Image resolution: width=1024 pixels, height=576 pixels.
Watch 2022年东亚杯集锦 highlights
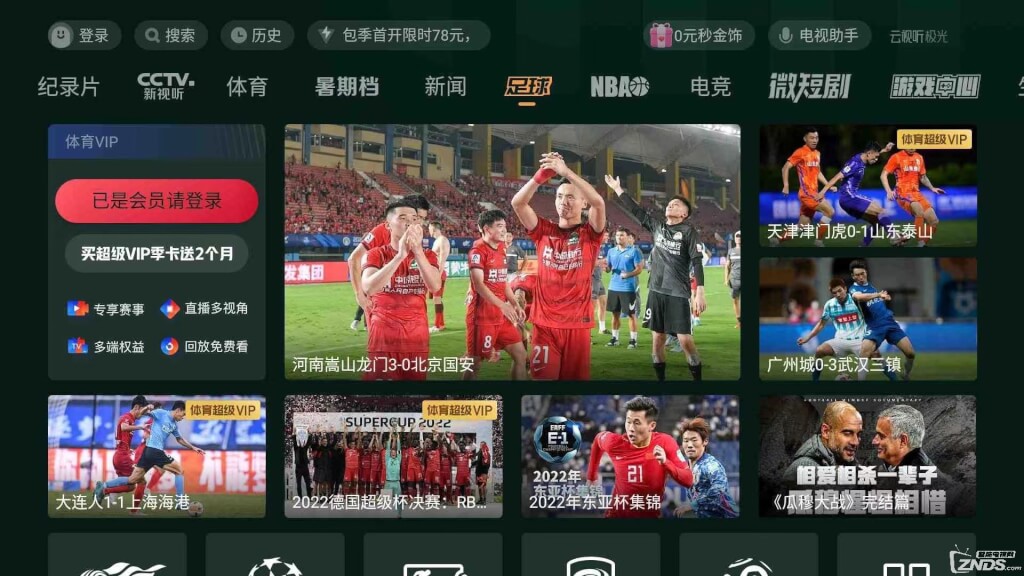tap(630, 456)
